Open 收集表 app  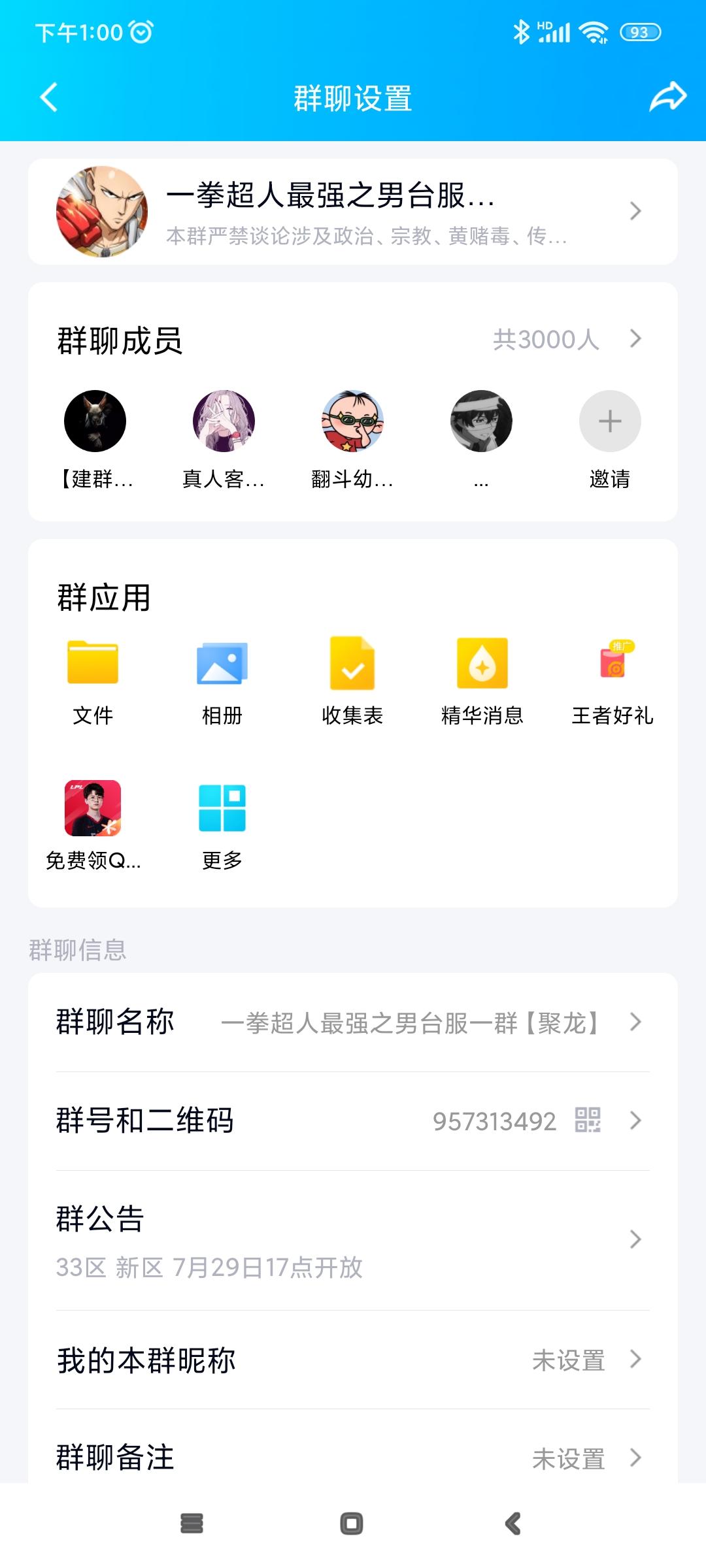352,663
